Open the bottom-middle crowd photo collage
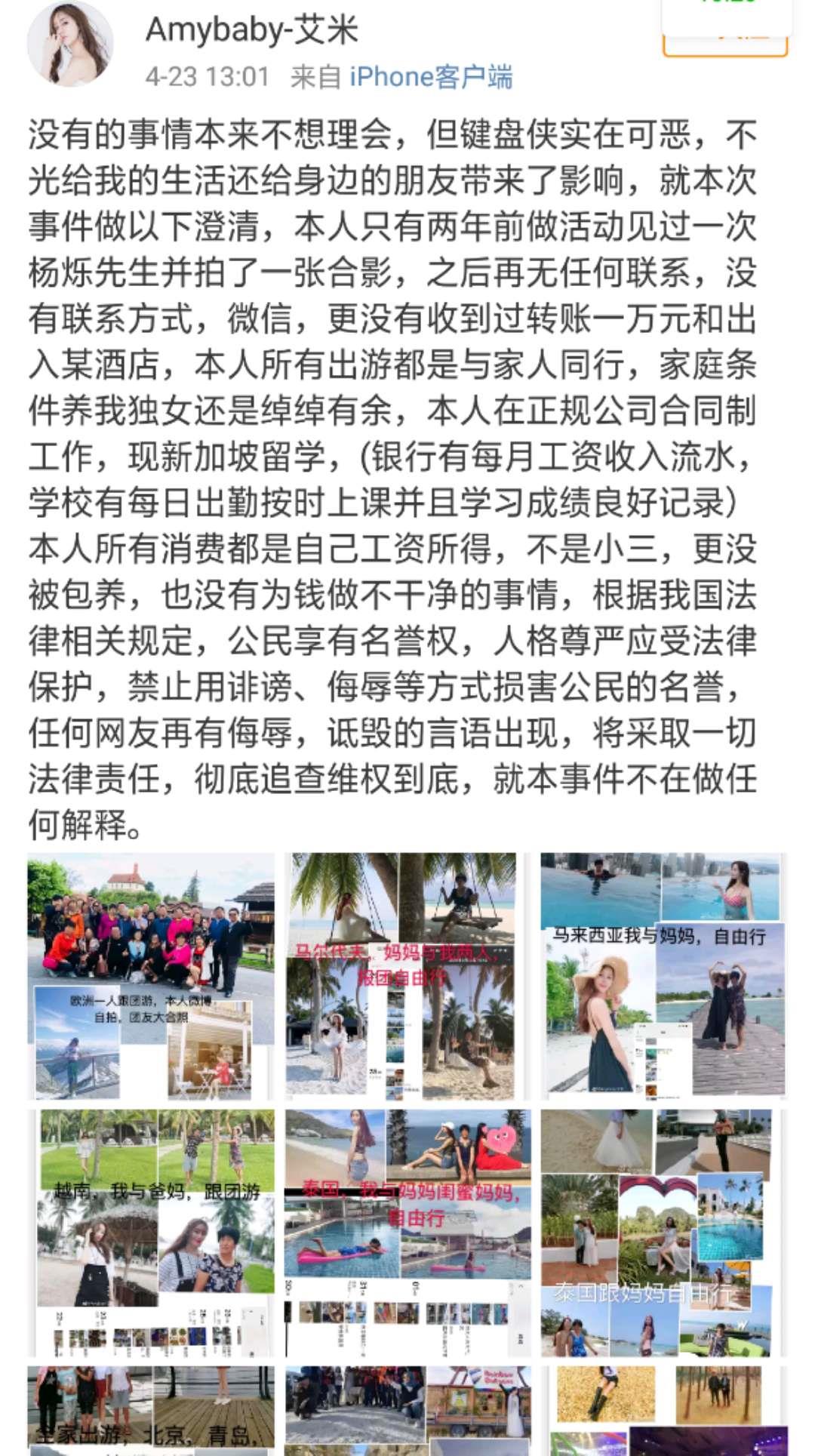 point(407,1410)
